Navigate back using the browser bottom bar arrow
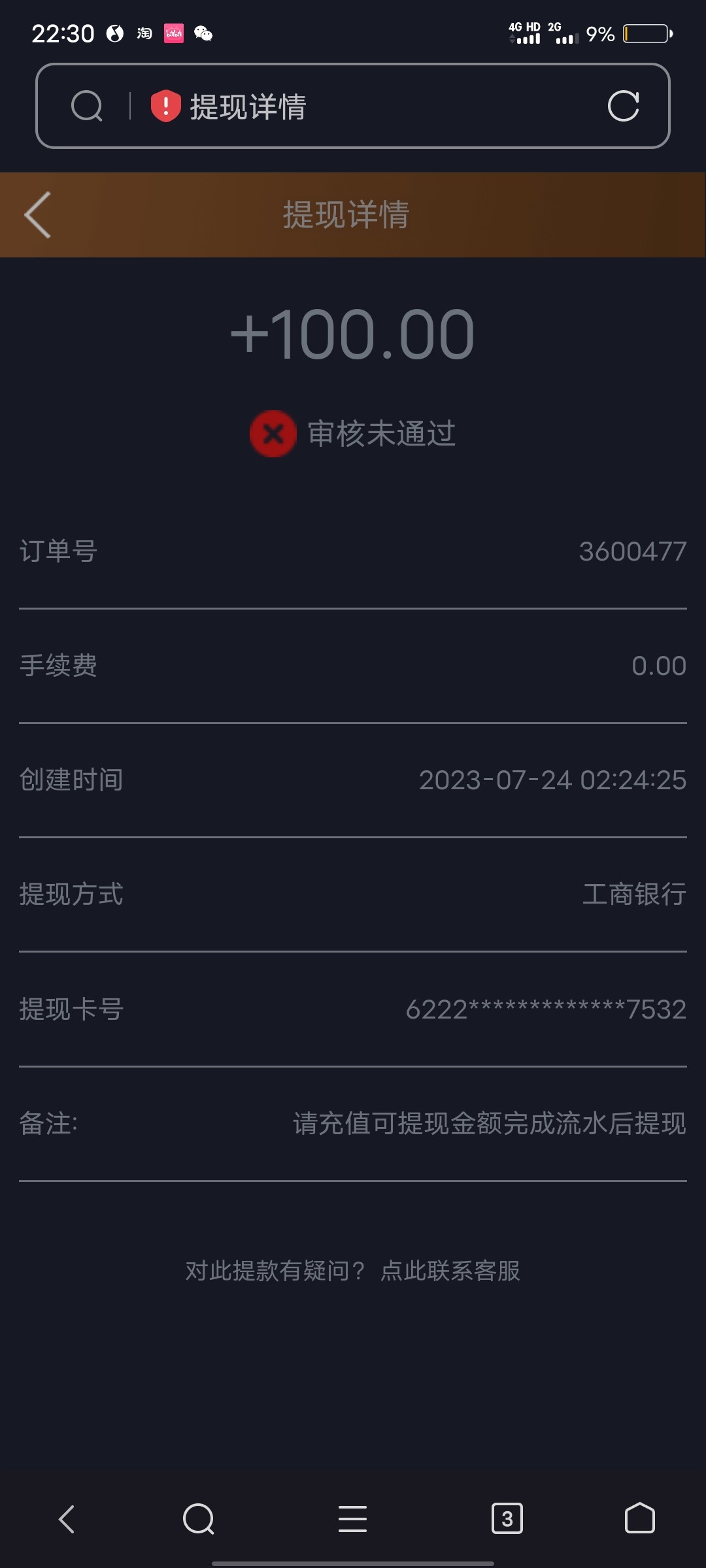The width and height of the screenshot is (706, 1568). pyautogui.click(x=67, y=1519)
